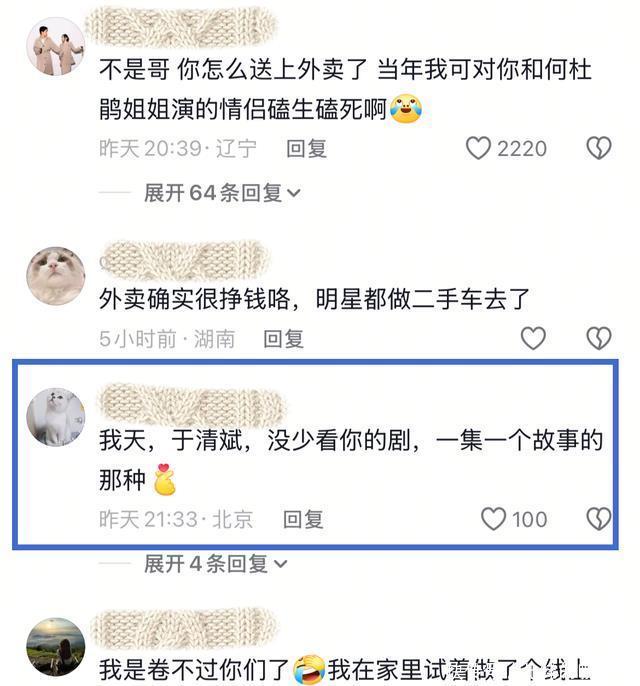Open the white cat avatar's profile
Screen dimensions: 640x686
tap(55, 417)
